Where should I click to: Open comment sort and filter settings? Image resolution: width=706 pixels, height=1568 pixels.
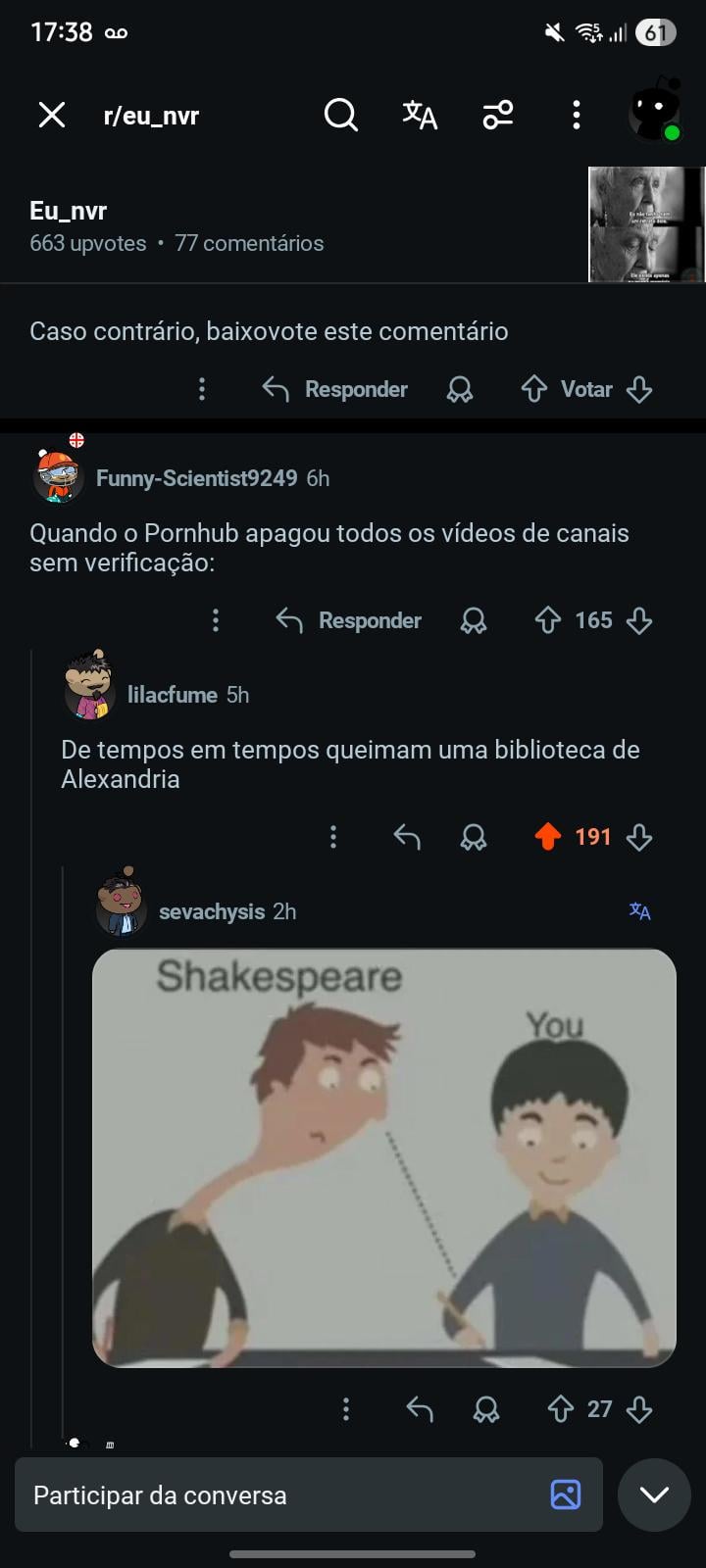click(497, 116)
